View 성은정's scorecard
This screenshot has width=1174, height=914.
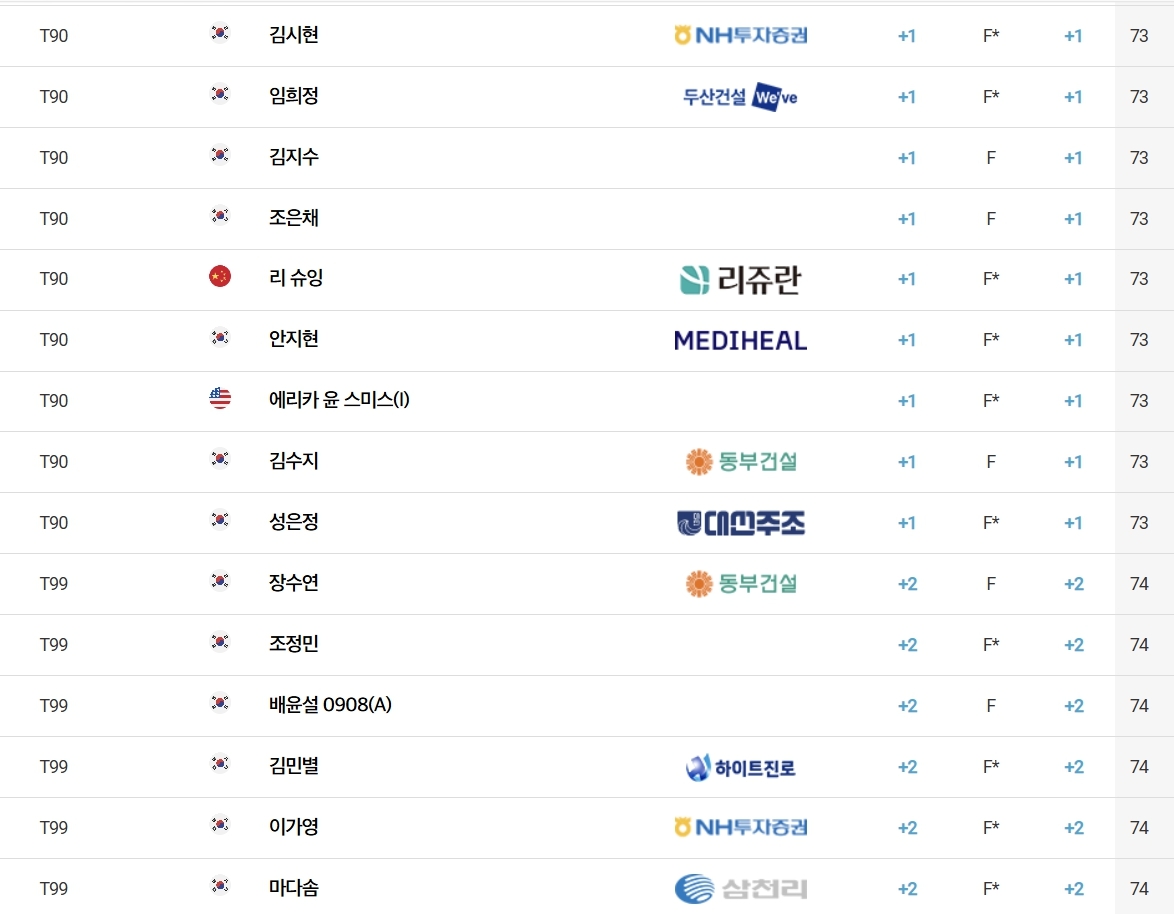587,523
